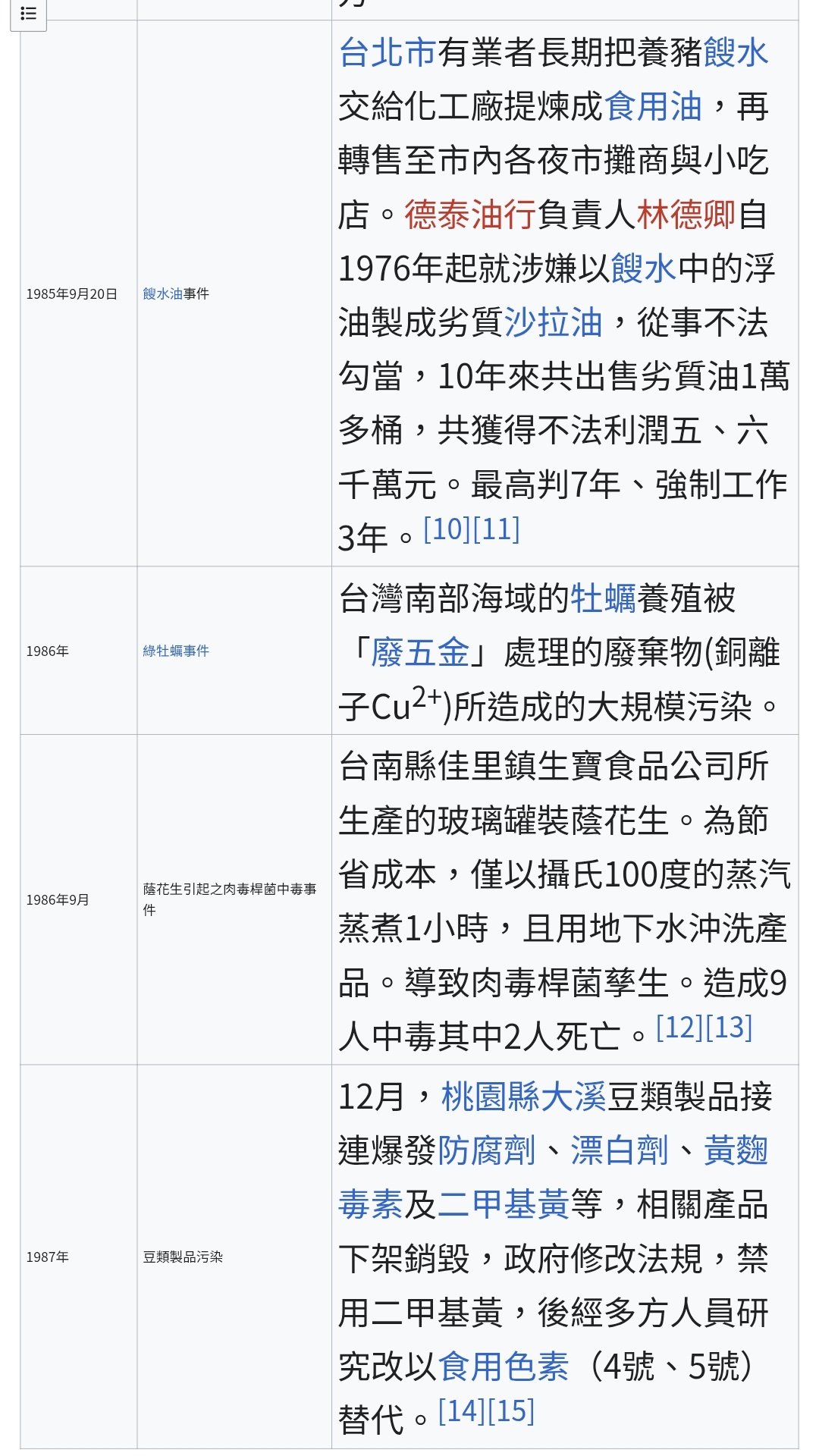Open citation [13]

(729, 1028)
